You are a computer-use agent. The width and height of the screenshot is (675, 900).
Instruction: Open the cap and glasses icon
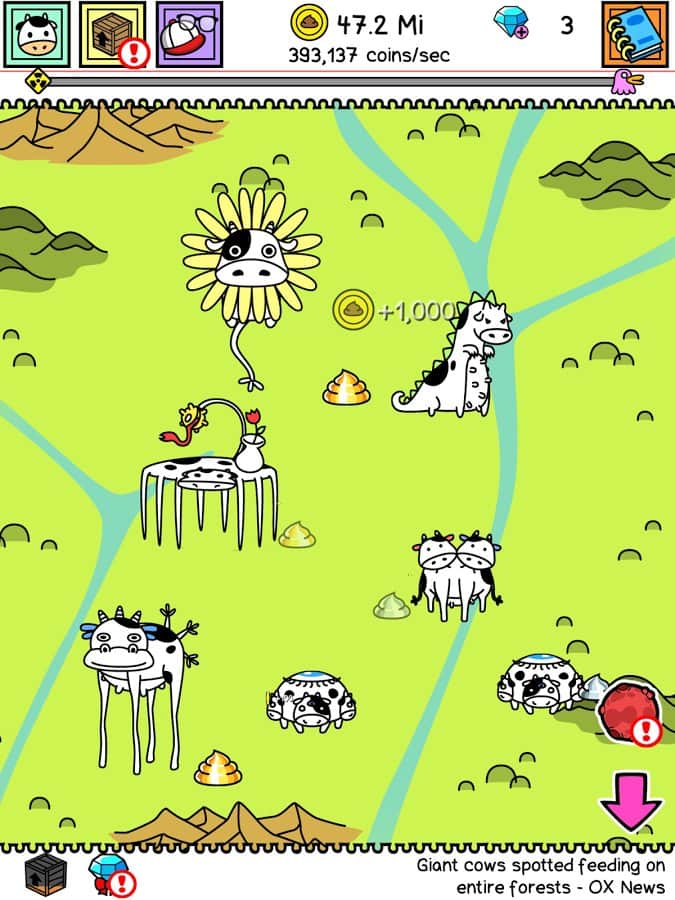click(x=189, y=34)
